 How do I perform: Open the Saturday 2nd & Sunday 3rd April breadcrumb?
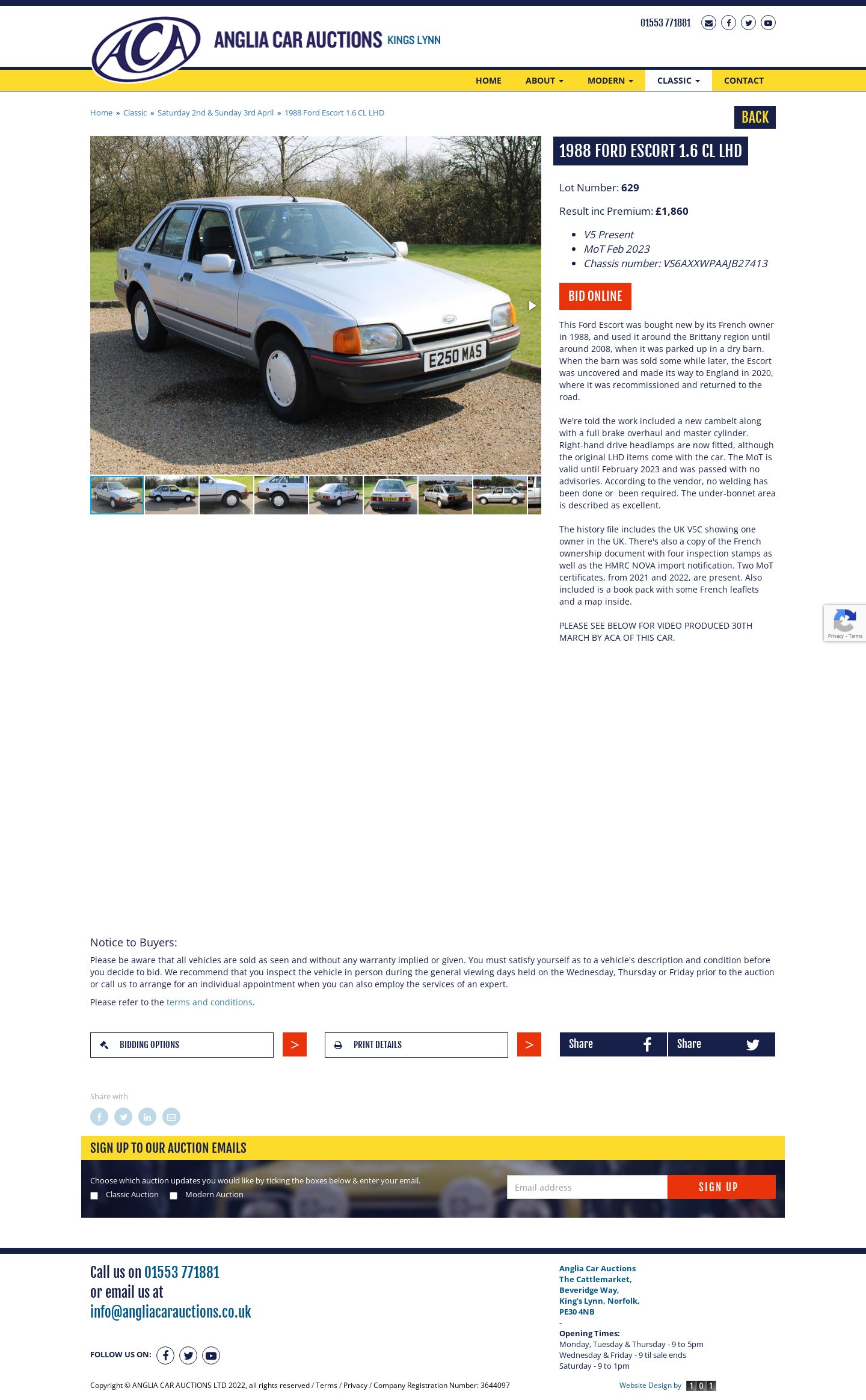click(215, 113)
